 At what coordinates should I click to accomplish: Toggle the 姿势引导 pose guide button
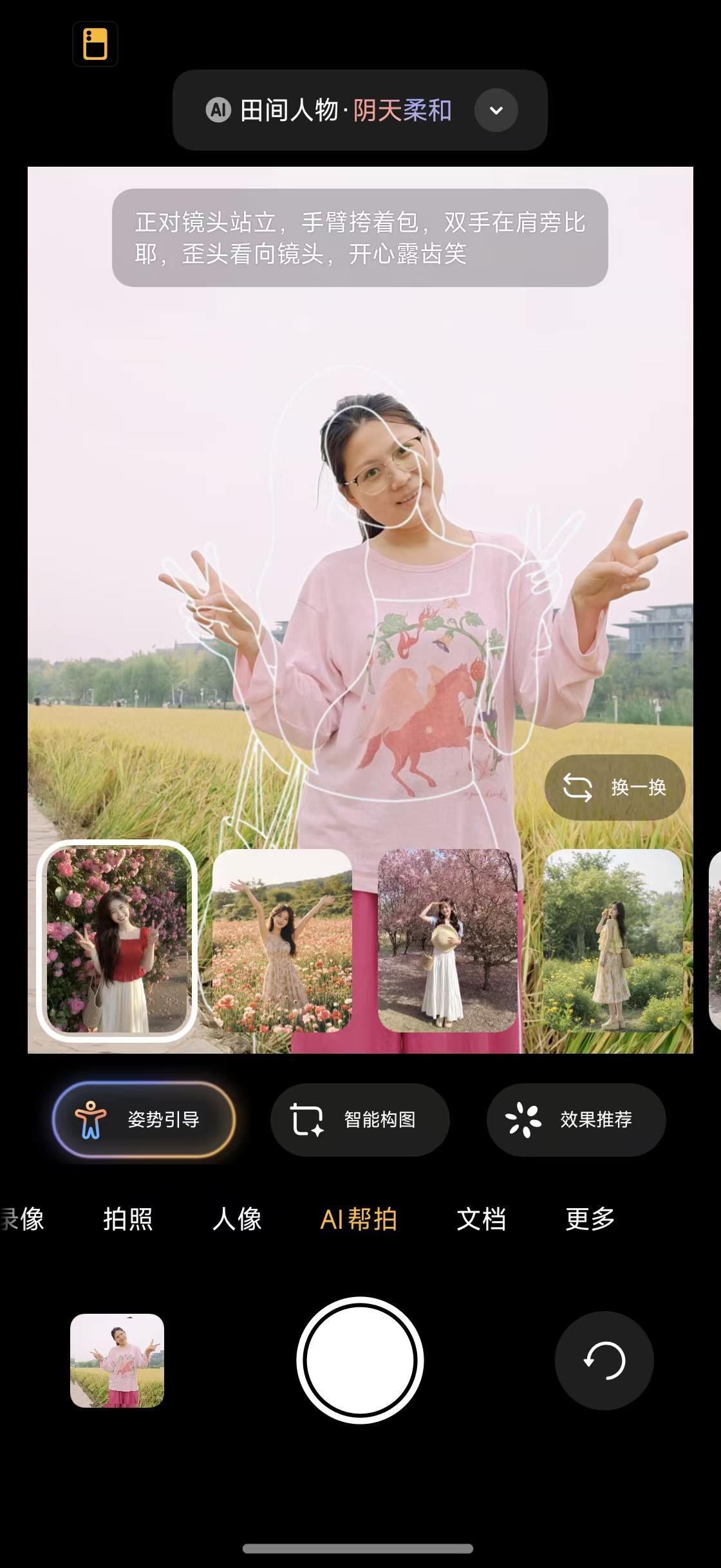click(144, 1120)
